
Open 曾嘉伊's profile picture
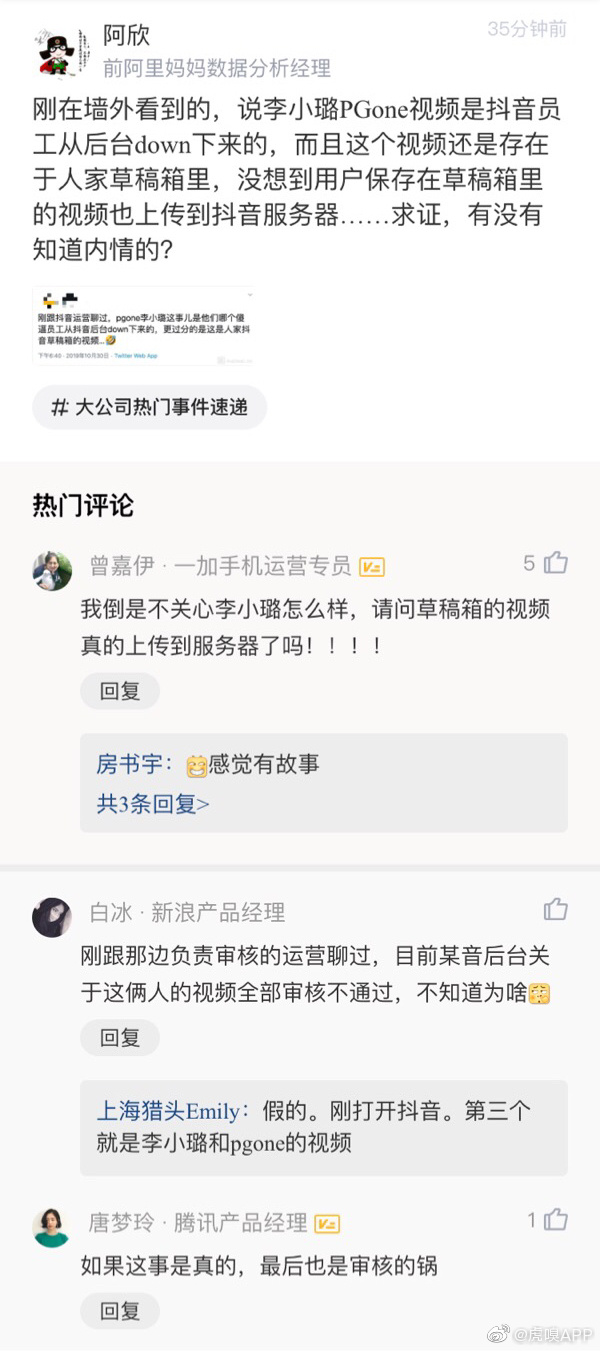coord(52,570)
